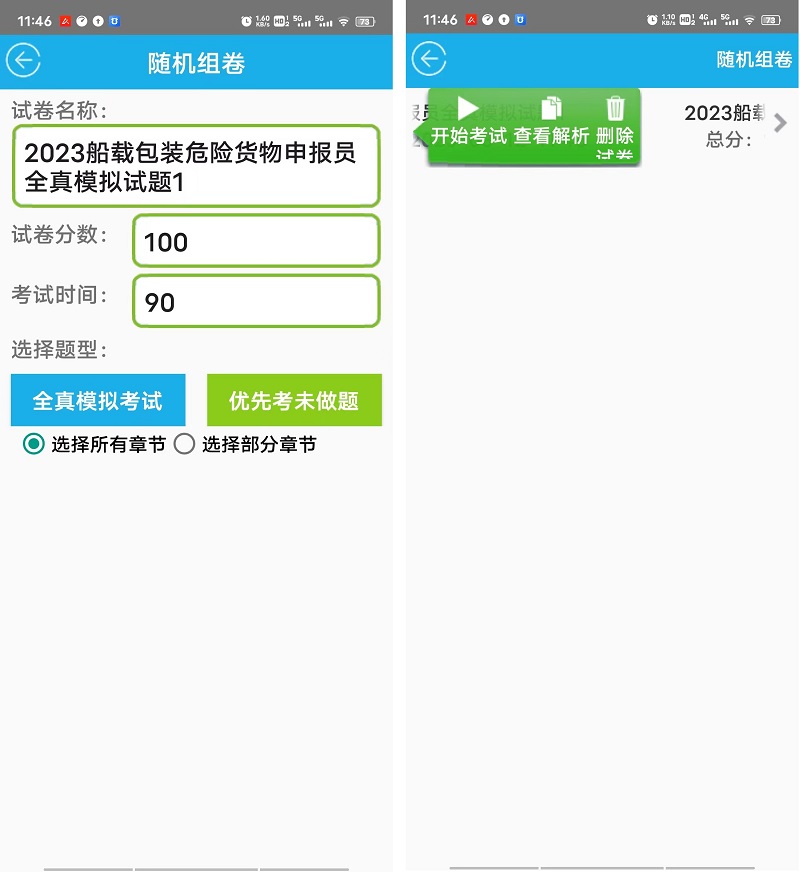Select the 选择部分章节 radio button
This screenshot has width=800, height=872.
click(x=184, y=445)
